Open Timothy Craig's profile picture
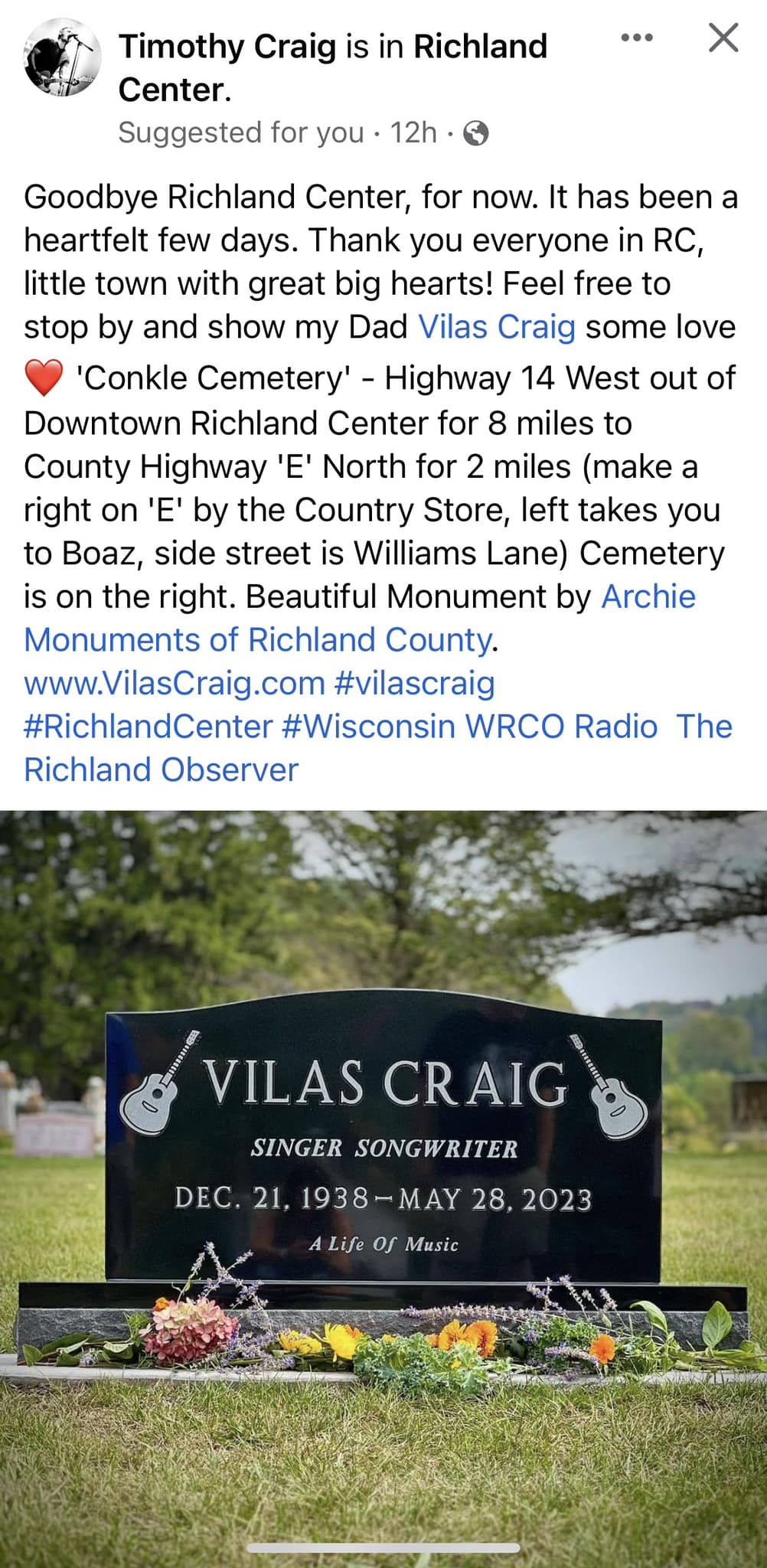This screenshot has height=1568, width=767. pyautogui.click(x=62, y=57)
